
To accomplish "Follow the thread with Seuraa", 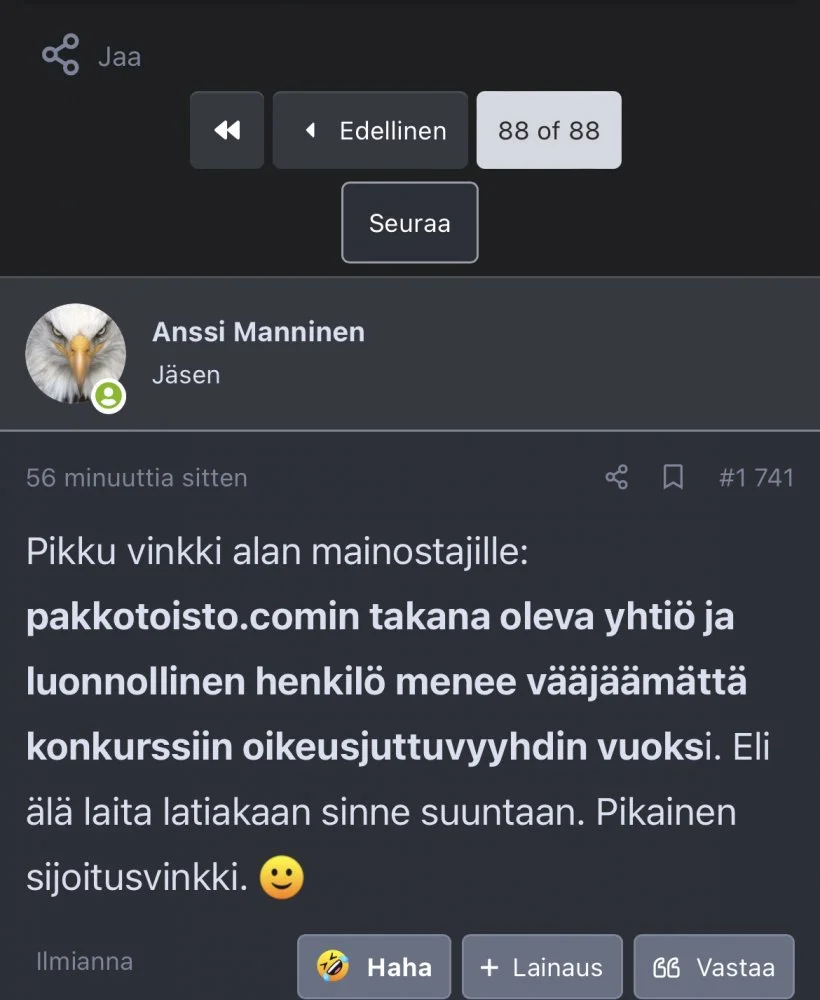I will point(410,223).
